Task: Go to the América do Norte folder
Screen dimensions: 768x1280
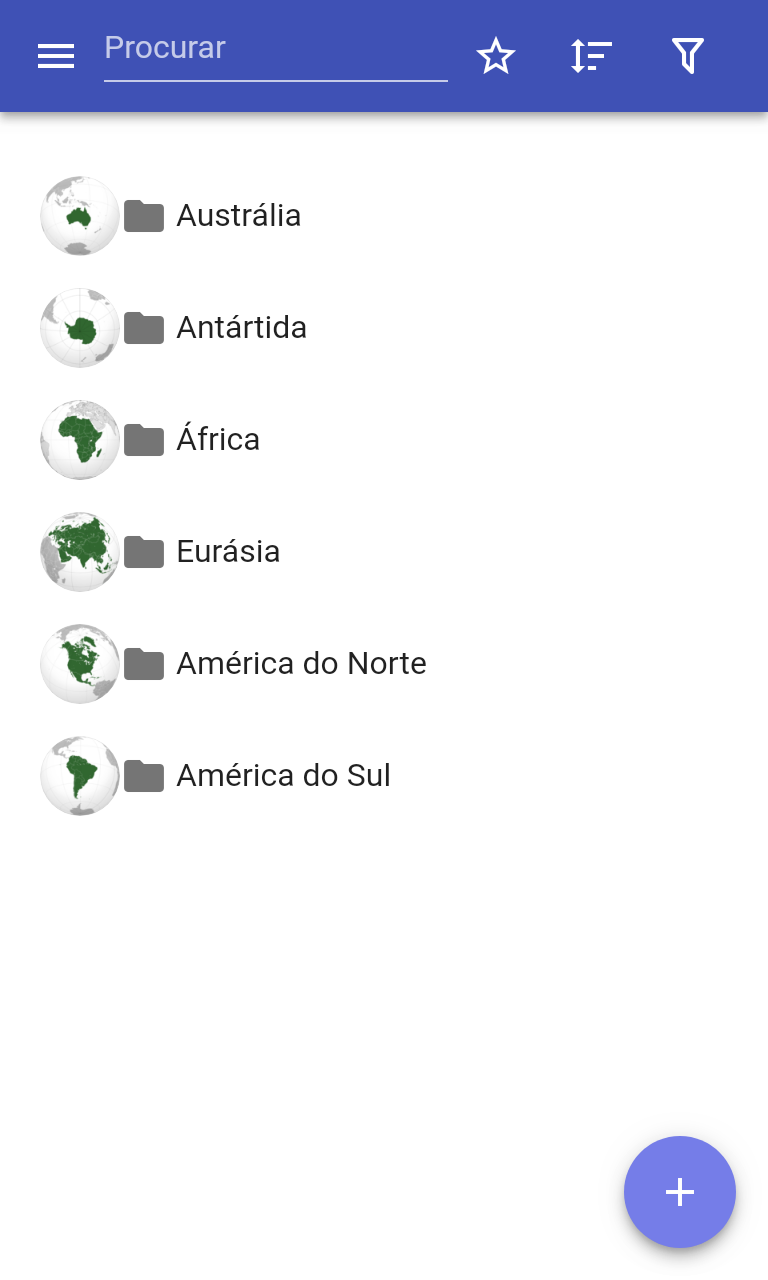Action: pos(301,664)
